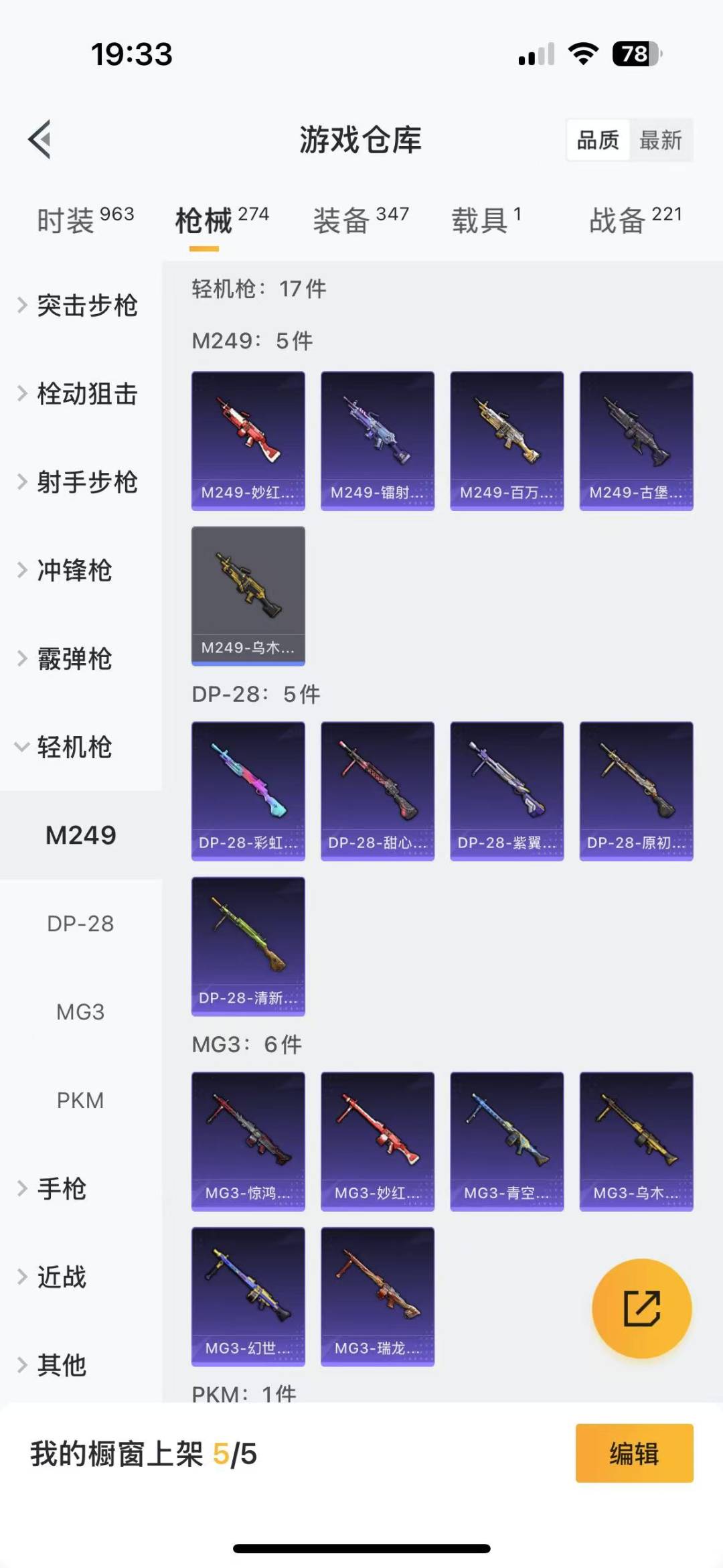
Task: View the MG3-青空 skin
Action: pyautogui.click(x=507, y=1141)
